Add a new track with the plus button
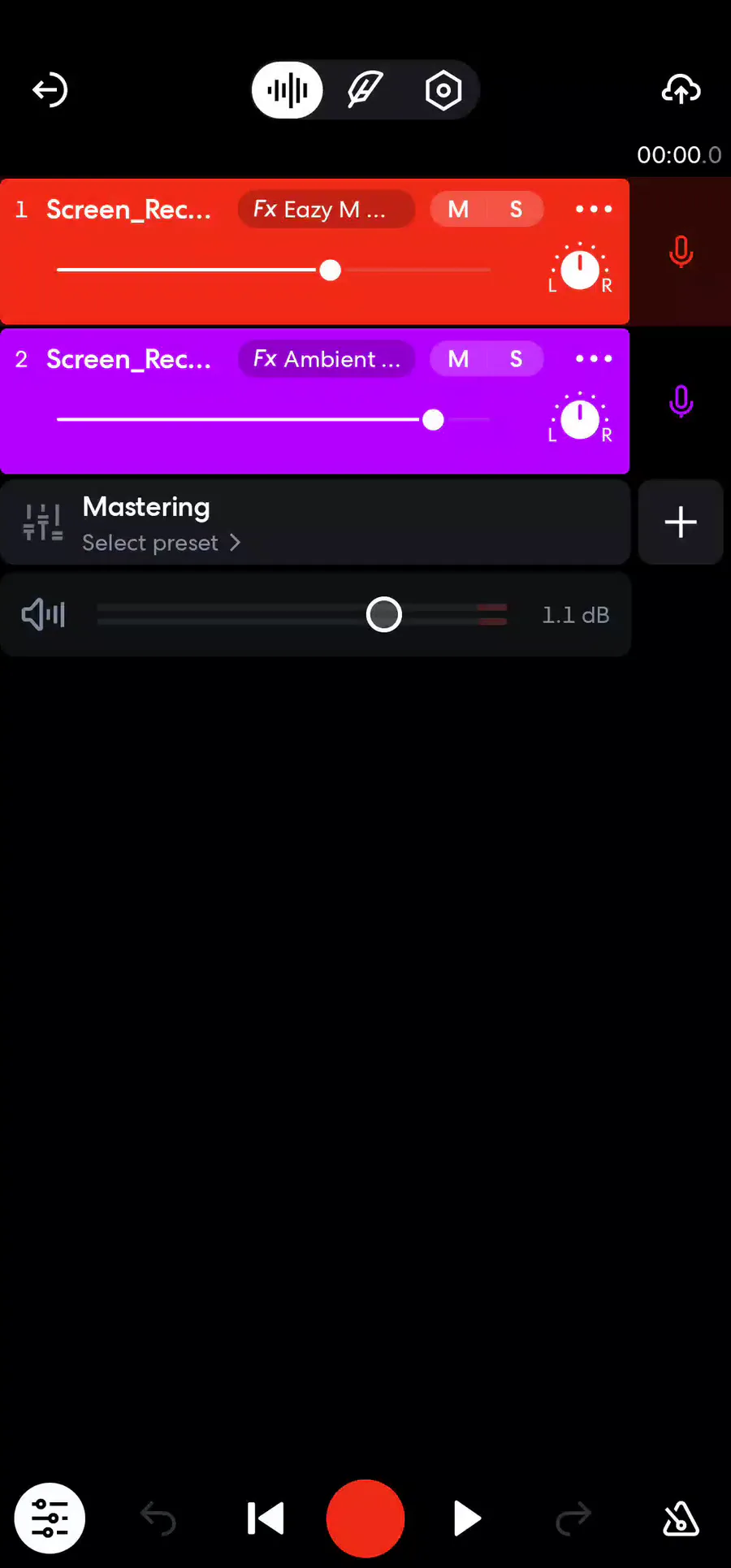Screen dimensions: 731x1568 click(x=681, y=522)
